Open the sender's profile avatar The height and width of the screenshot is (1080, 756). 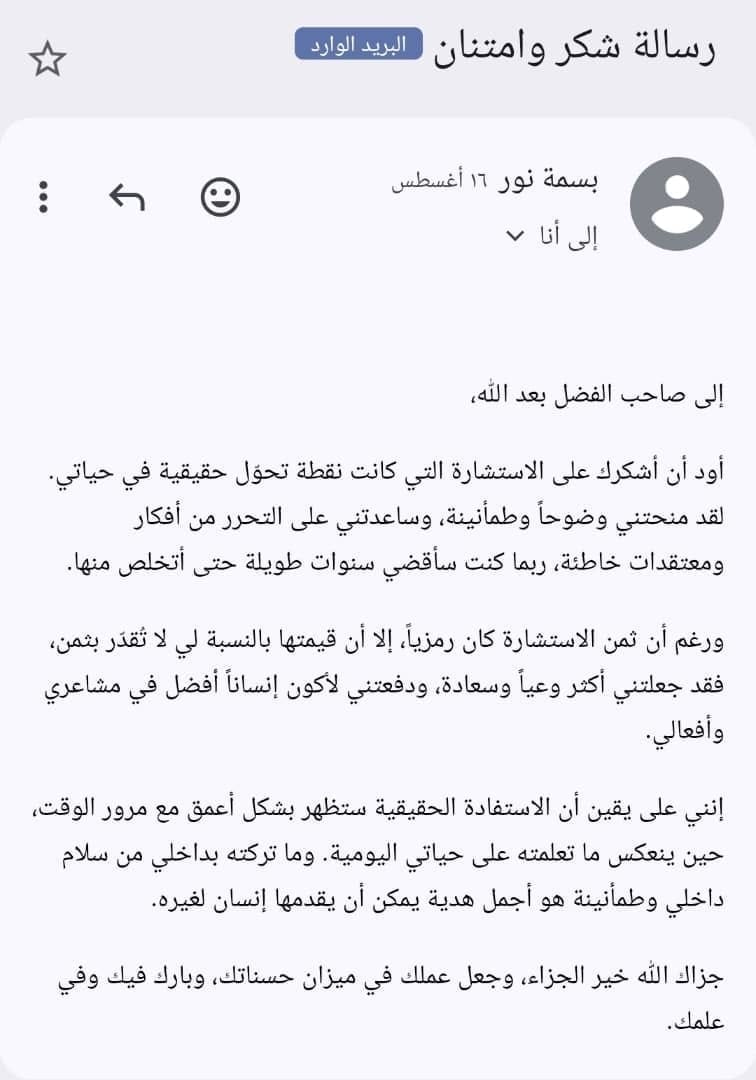pyautogui.click(x=678, y=202)
